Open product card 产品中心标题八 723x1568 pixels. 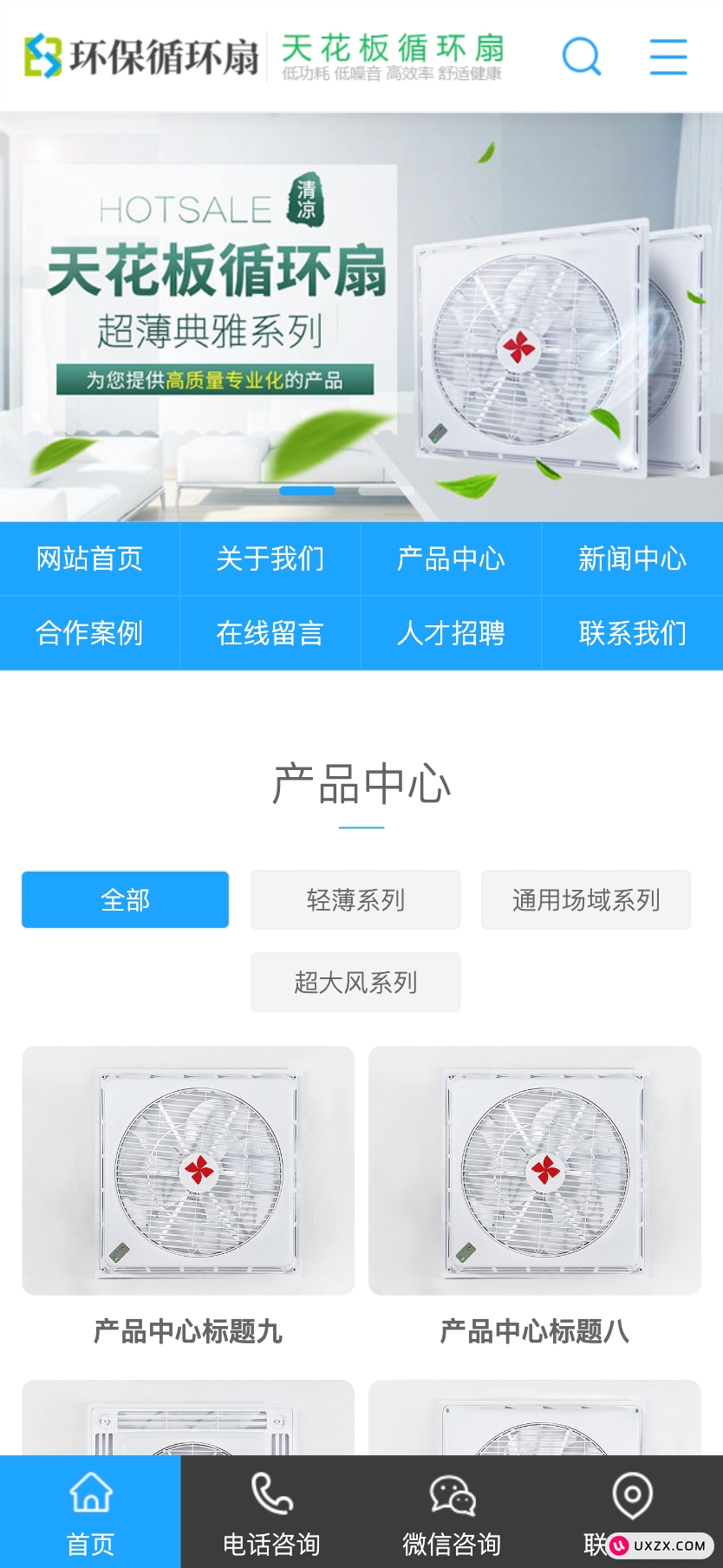tap(535, 1197)
